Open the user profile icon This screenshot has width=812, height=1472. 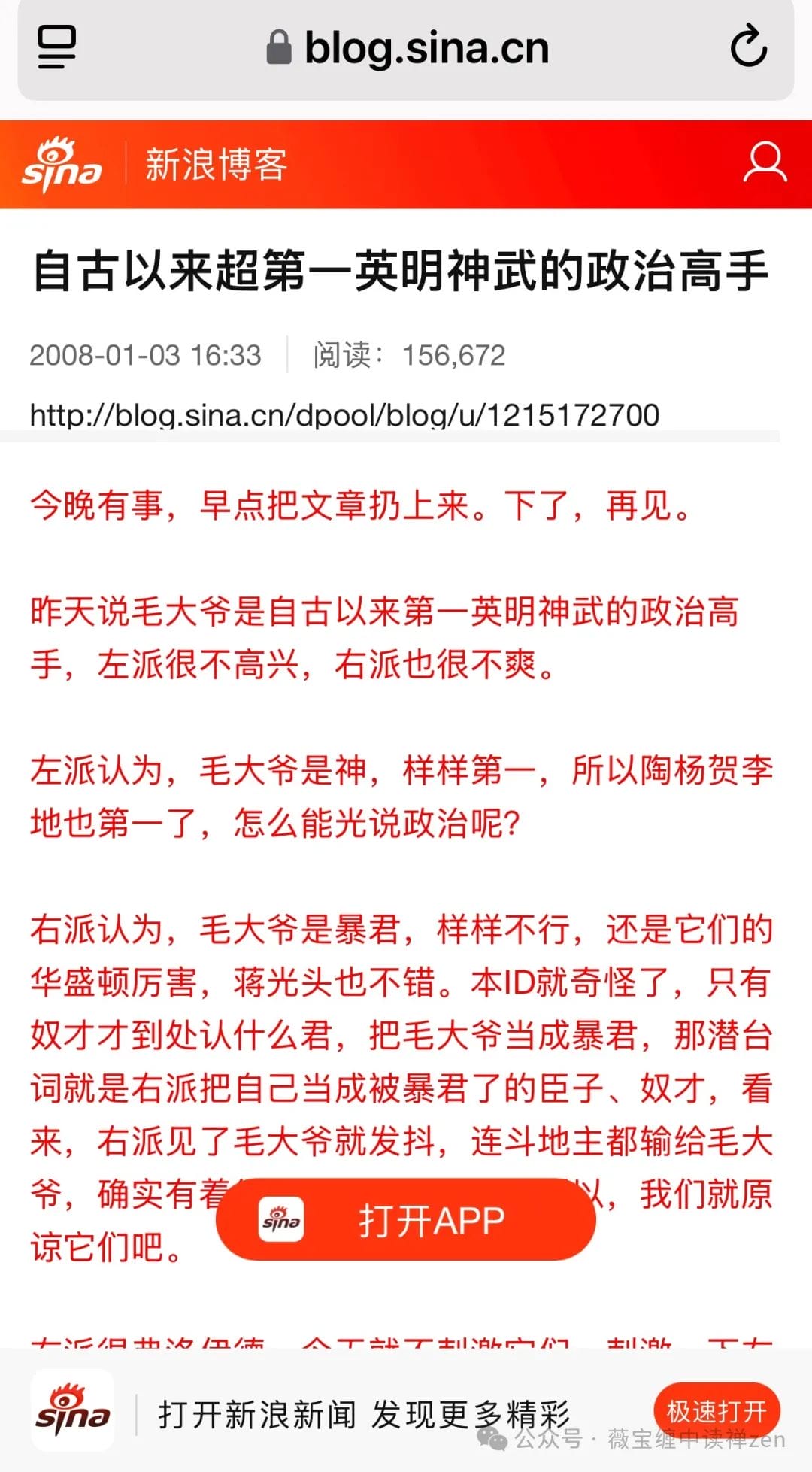[765, 163]
